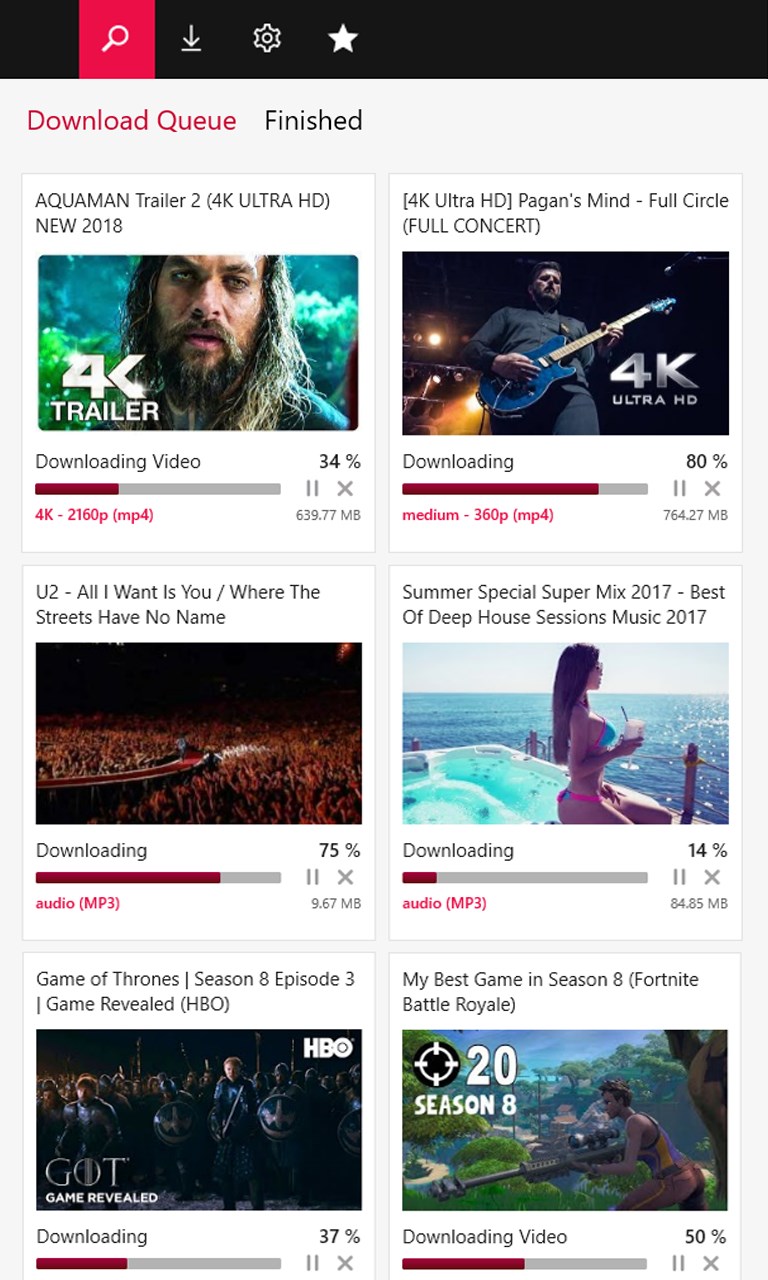
Task: Cancel the Pagan's Mind concert download
Action: coord(712,488)
